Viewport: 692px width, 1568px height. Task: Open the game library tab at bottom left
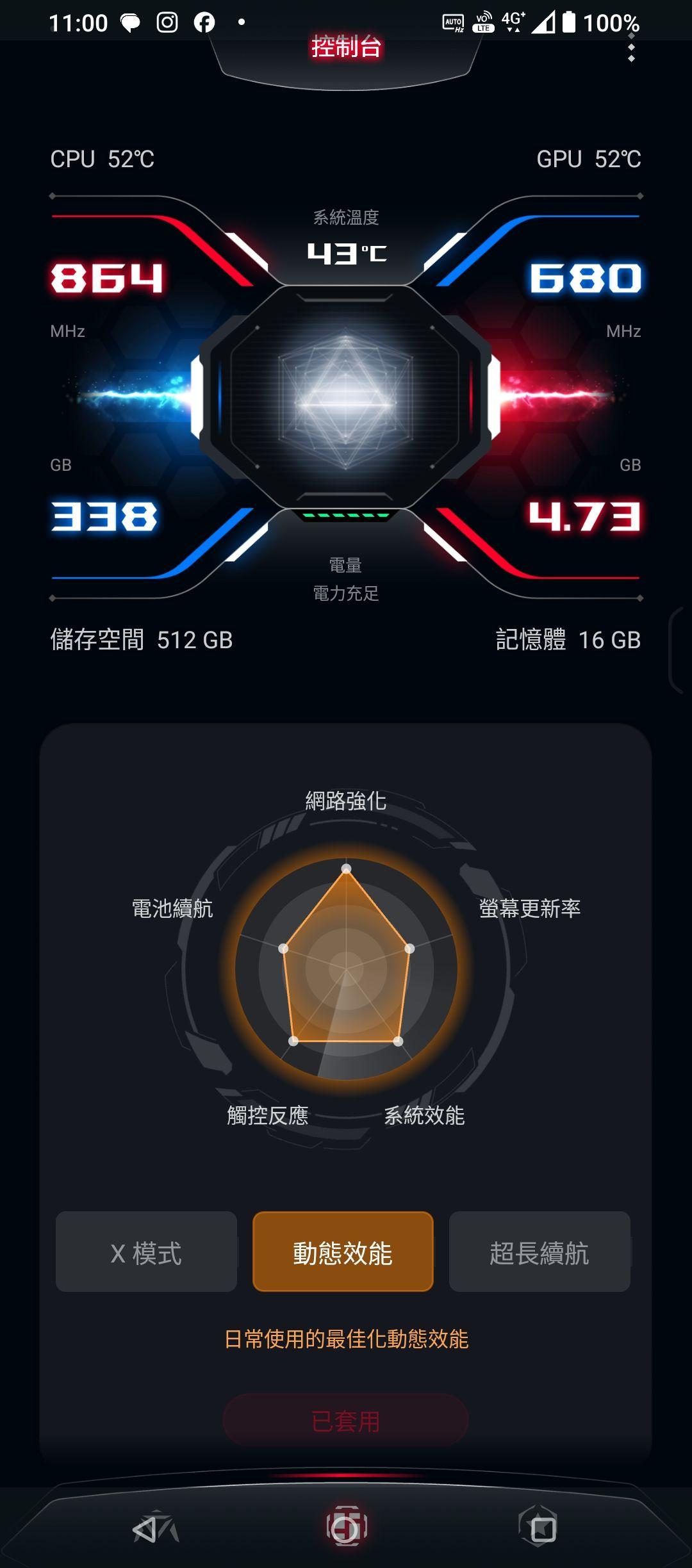pyautogui.click(x=154, y=1530)
